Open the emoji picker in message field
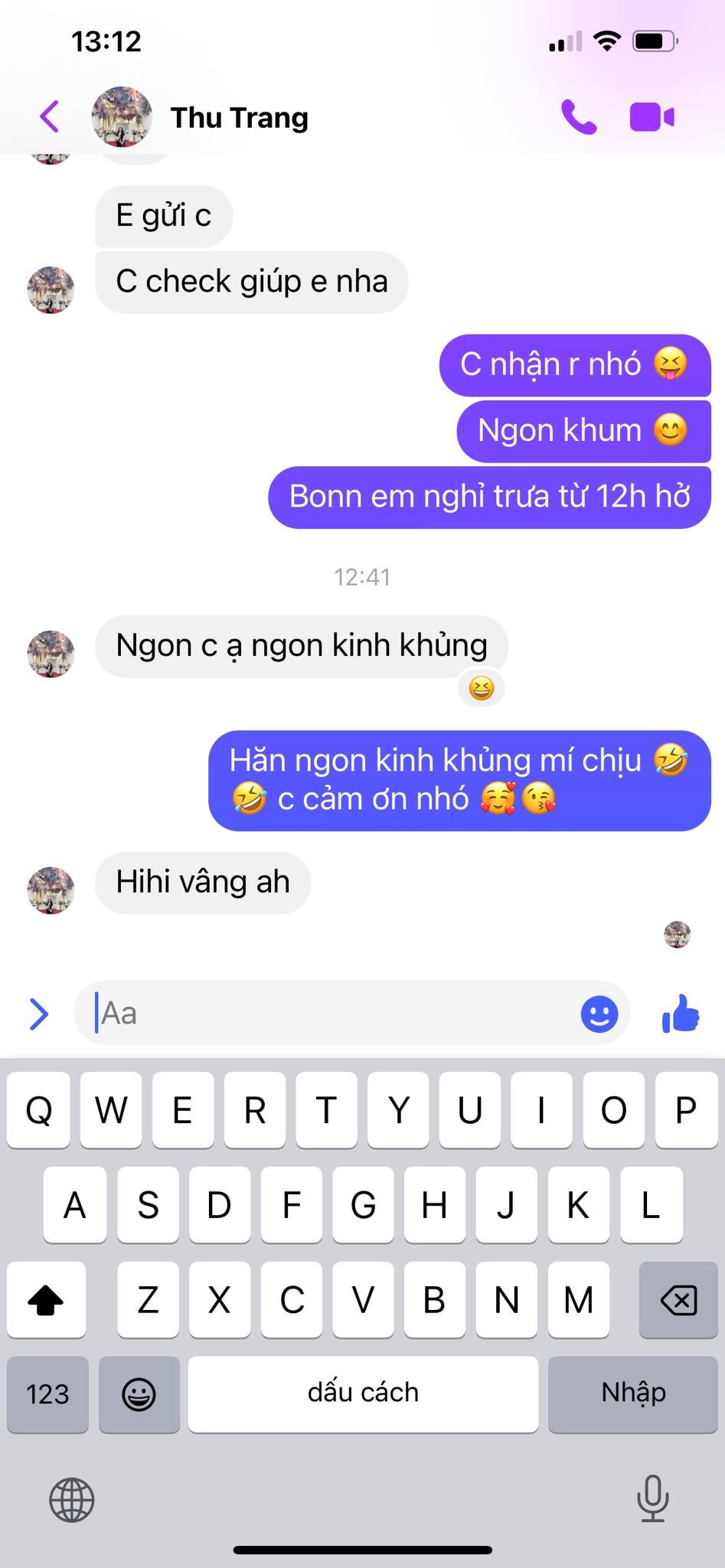This screenshot has width=725, height=1568. click(x=599, y=1014)
